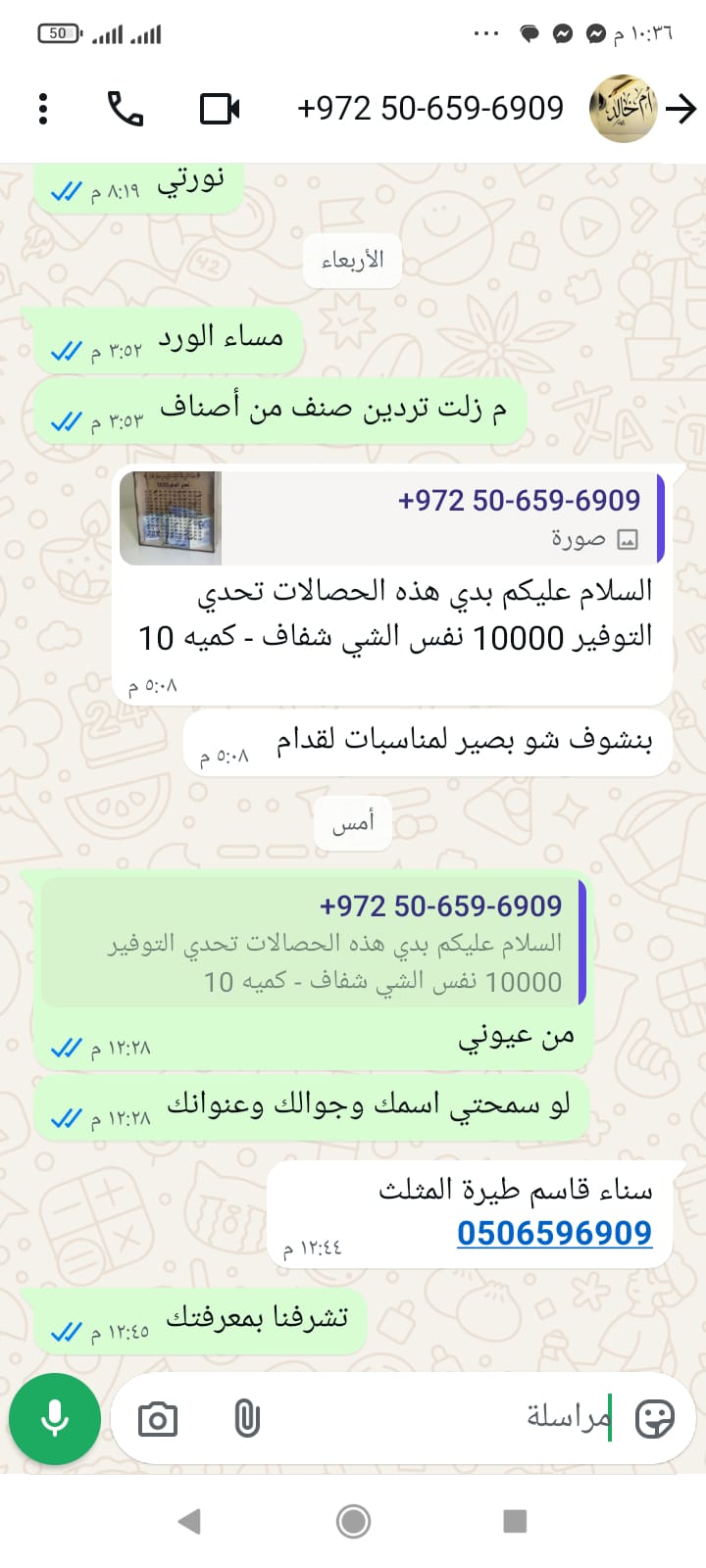This screenshot has width=706, height=1568.
Task: Start a video call with this contact
Action: point(220,109)
